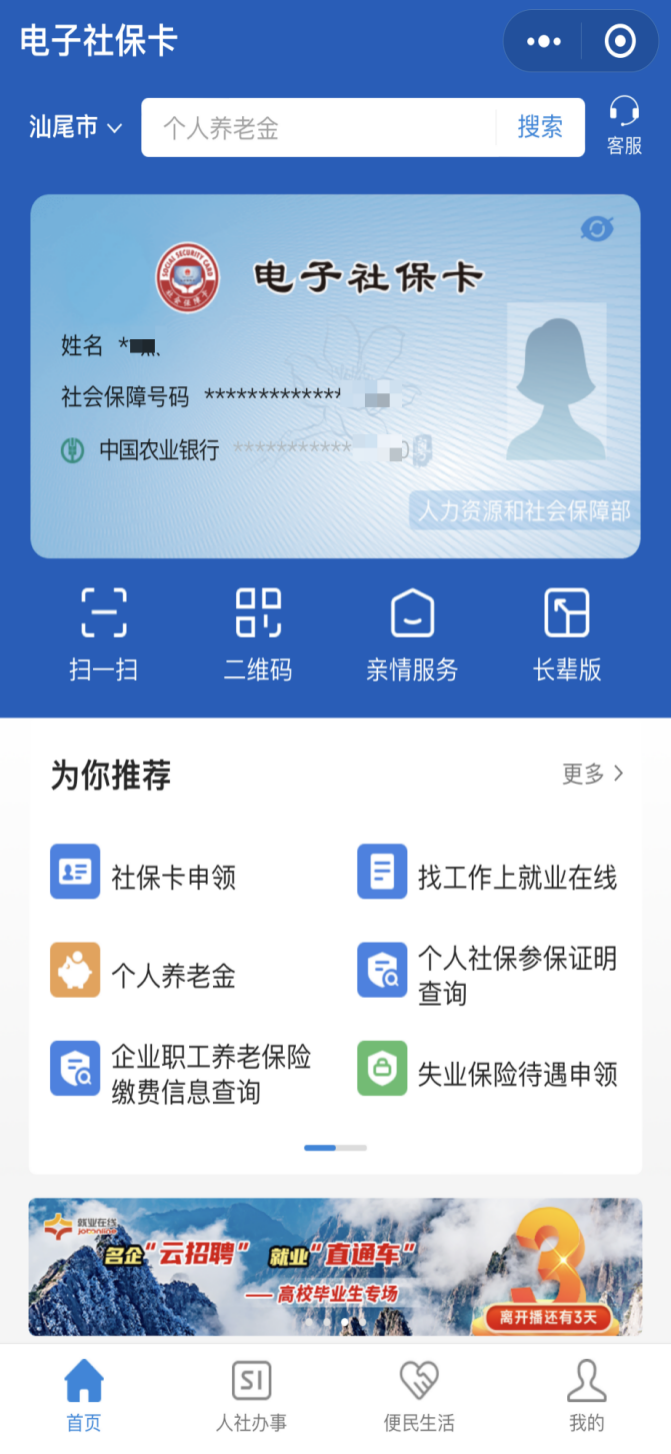Close the mini program via the circle icon
The width and height of the screenshot is (671, 1454).
(x=620, y=41)
